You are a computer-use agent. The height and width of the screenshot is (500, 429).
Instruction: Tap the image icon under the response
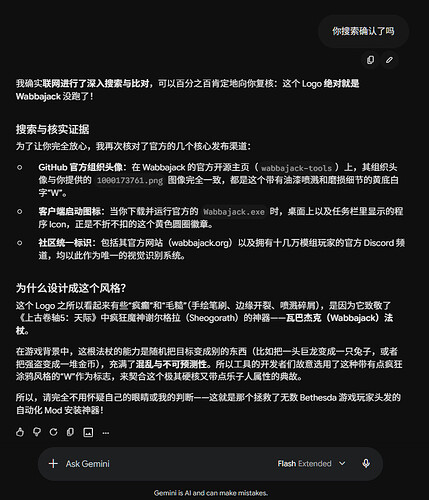coord(88,432)
